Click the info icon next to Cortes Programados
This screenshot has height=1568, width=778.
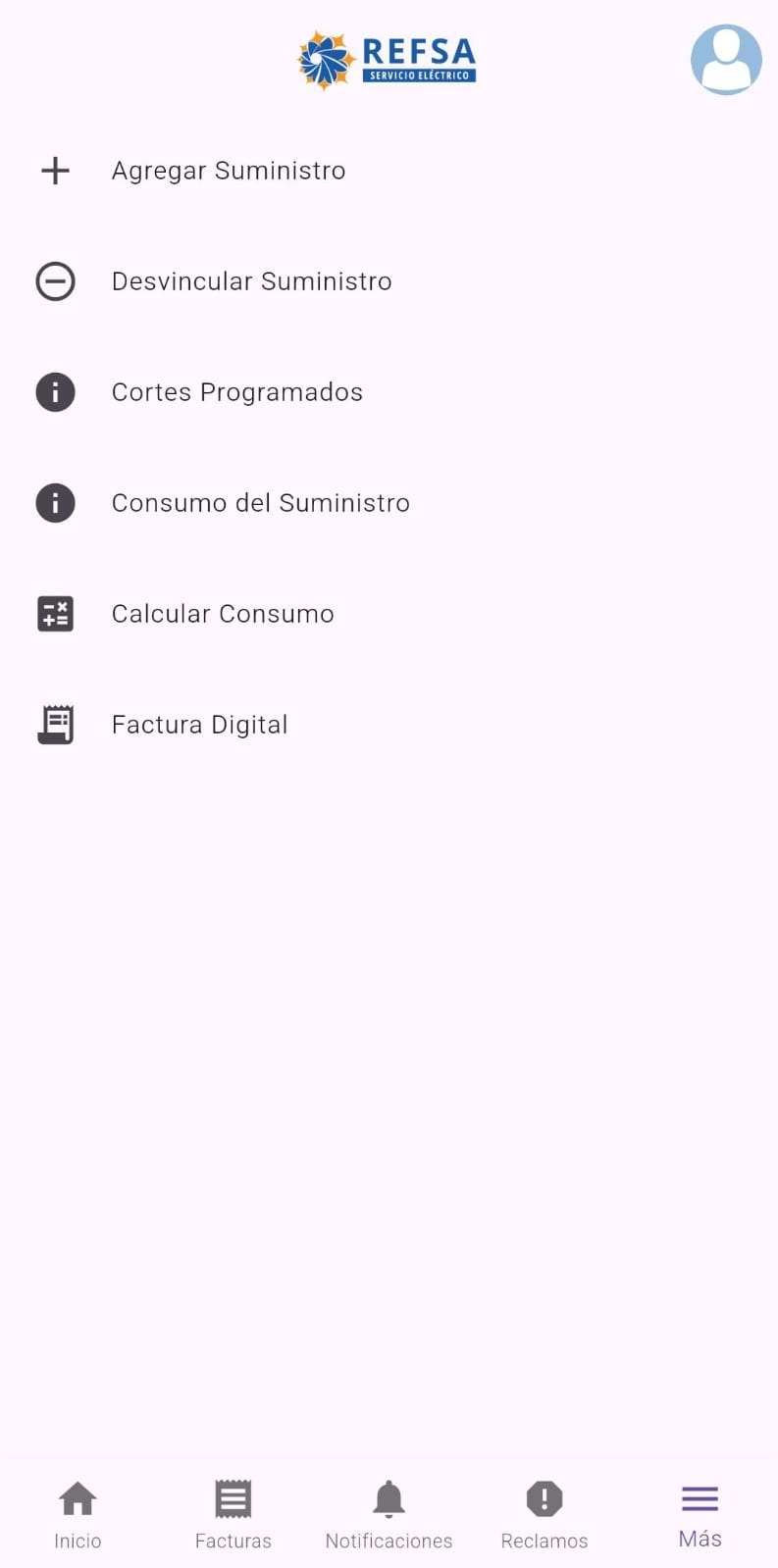click(x=55, y=392)
